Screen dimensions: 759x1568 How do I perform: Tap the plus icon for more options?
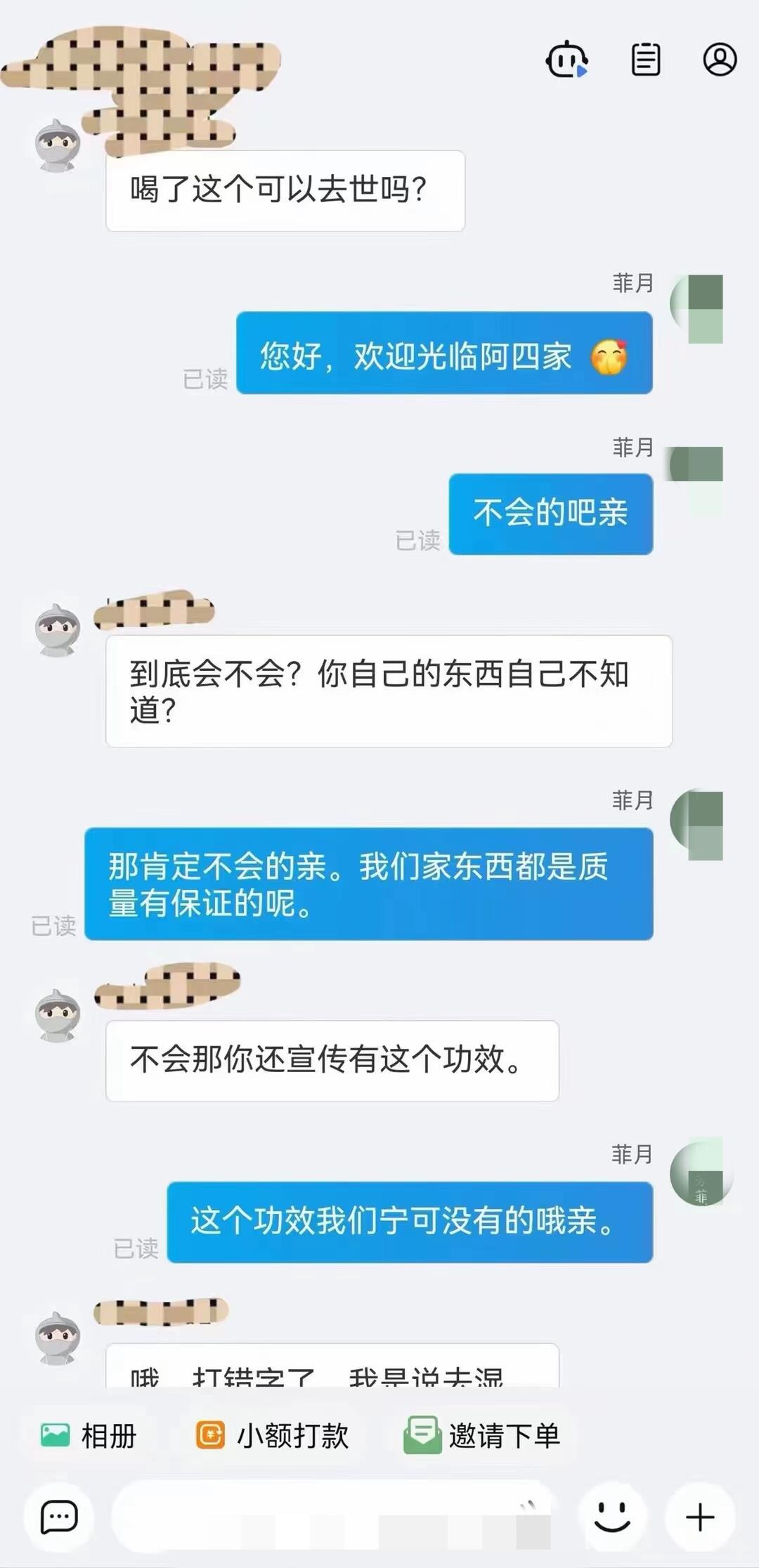point(700,1517)
